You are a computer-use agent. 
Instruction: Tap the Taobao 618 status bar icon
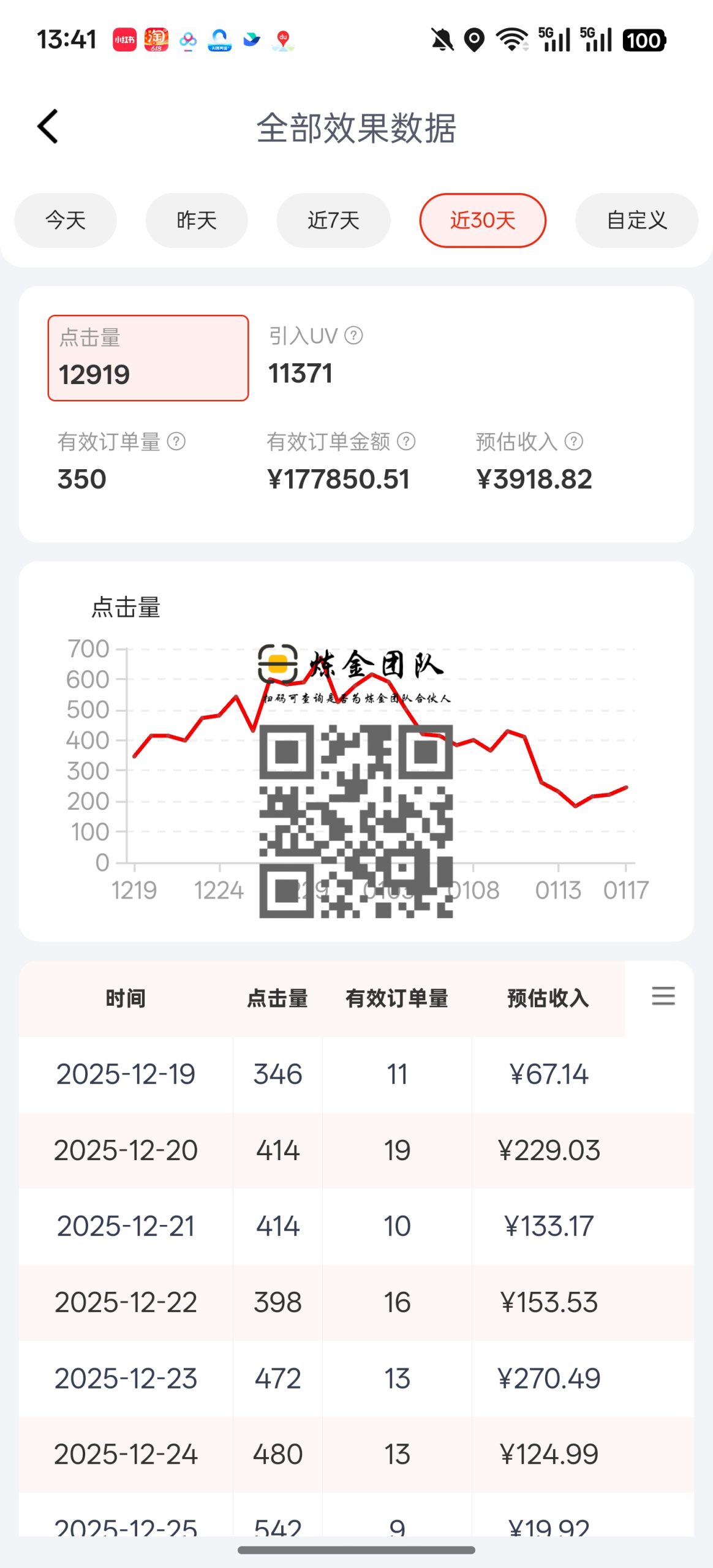coord(155,39)
